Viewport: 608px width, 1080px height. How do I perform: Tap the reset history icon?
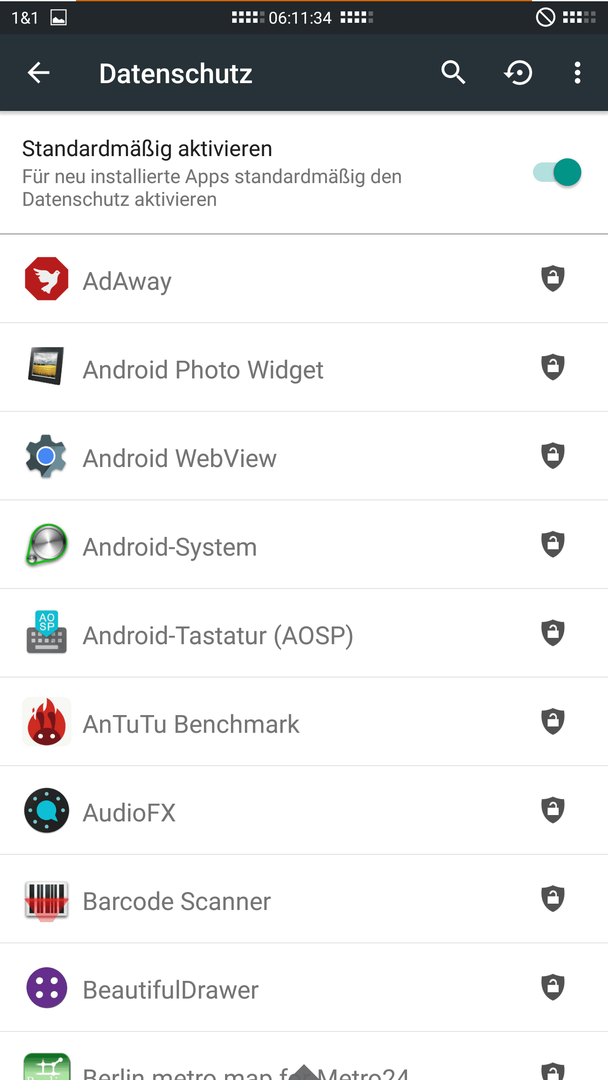point(518,72)
